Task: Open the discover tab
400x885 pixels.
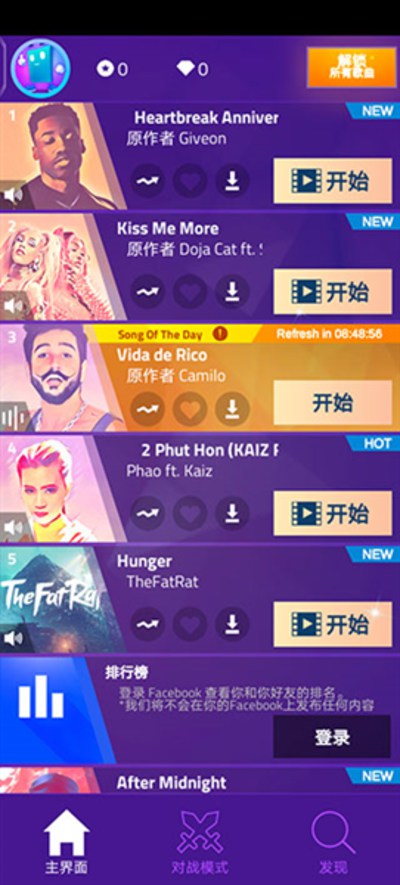Action: click(x=333, y=842)
